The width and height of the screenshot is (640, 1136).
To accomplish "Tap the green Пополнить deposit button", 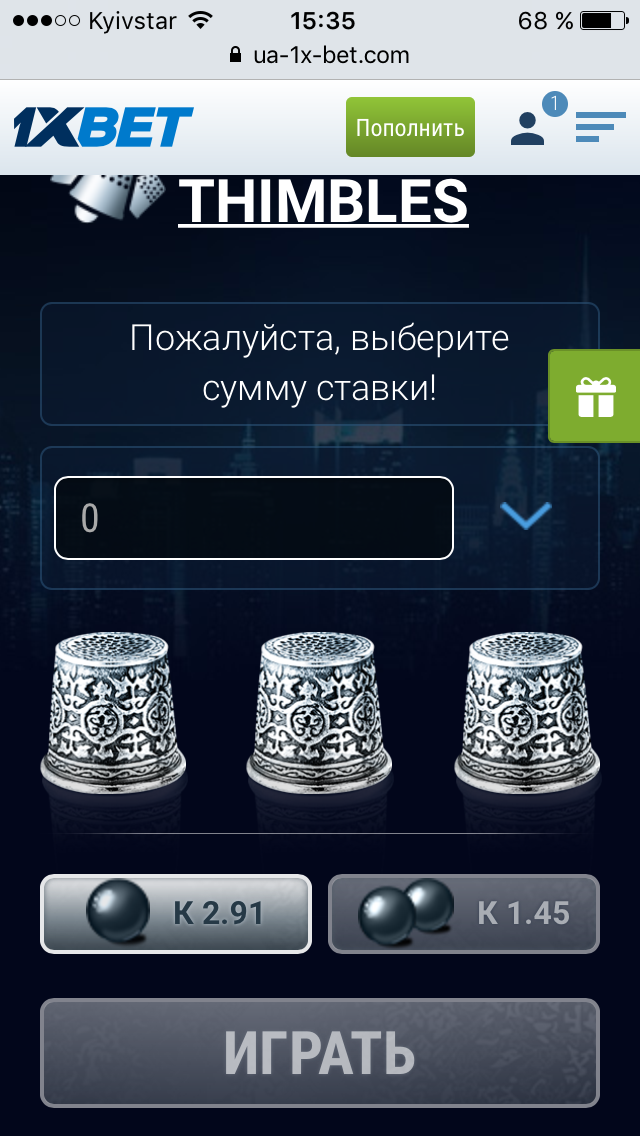I will [x=410, y=127].
